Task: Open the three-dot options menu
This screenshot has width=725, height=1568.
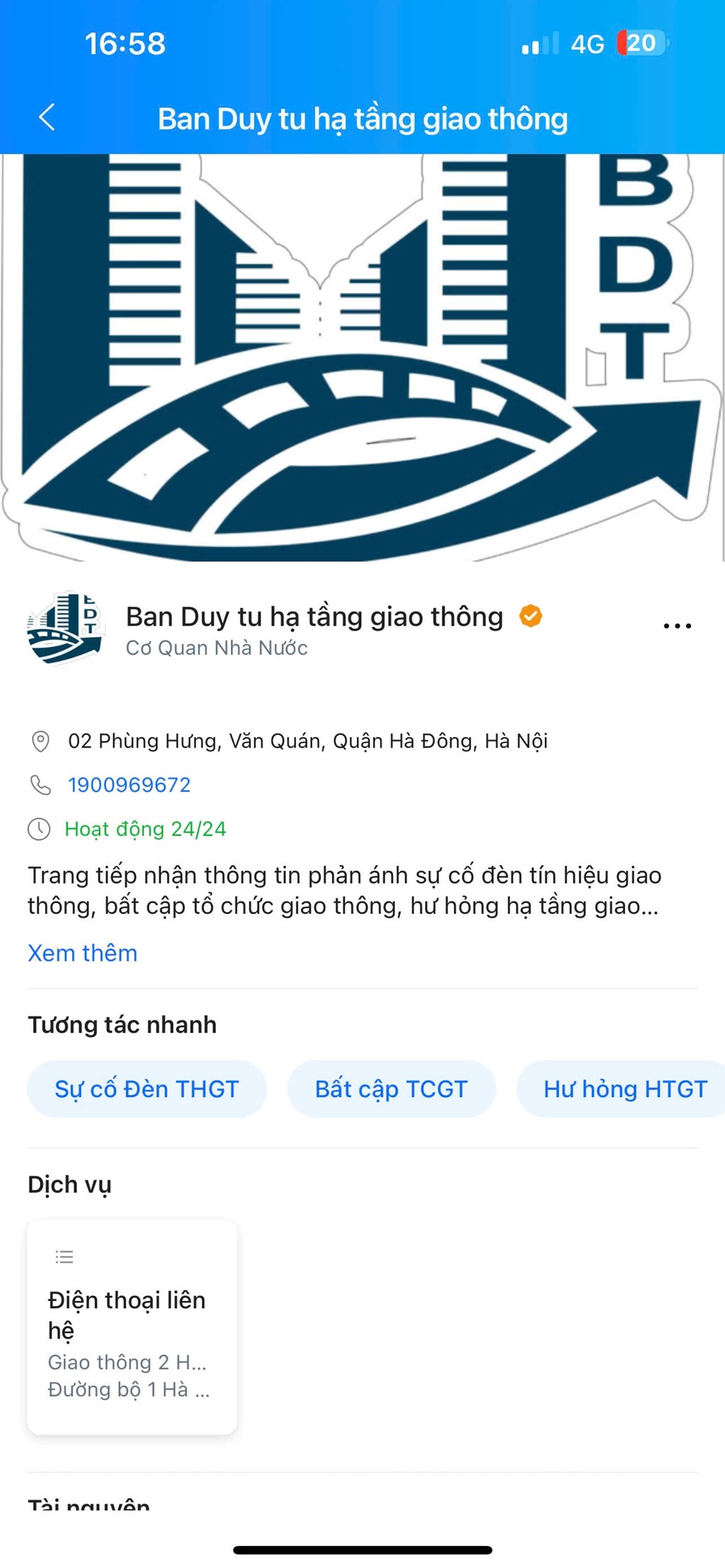Action: pos(677,626)
